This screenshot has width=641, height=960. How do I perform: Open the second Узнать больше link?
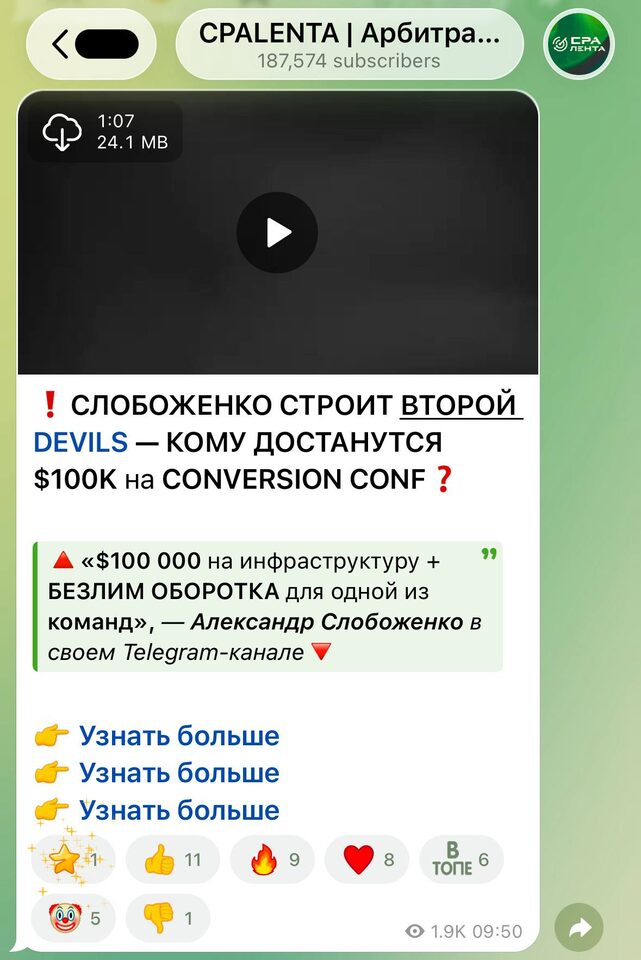pyautogui.click(x=179, y=773)
